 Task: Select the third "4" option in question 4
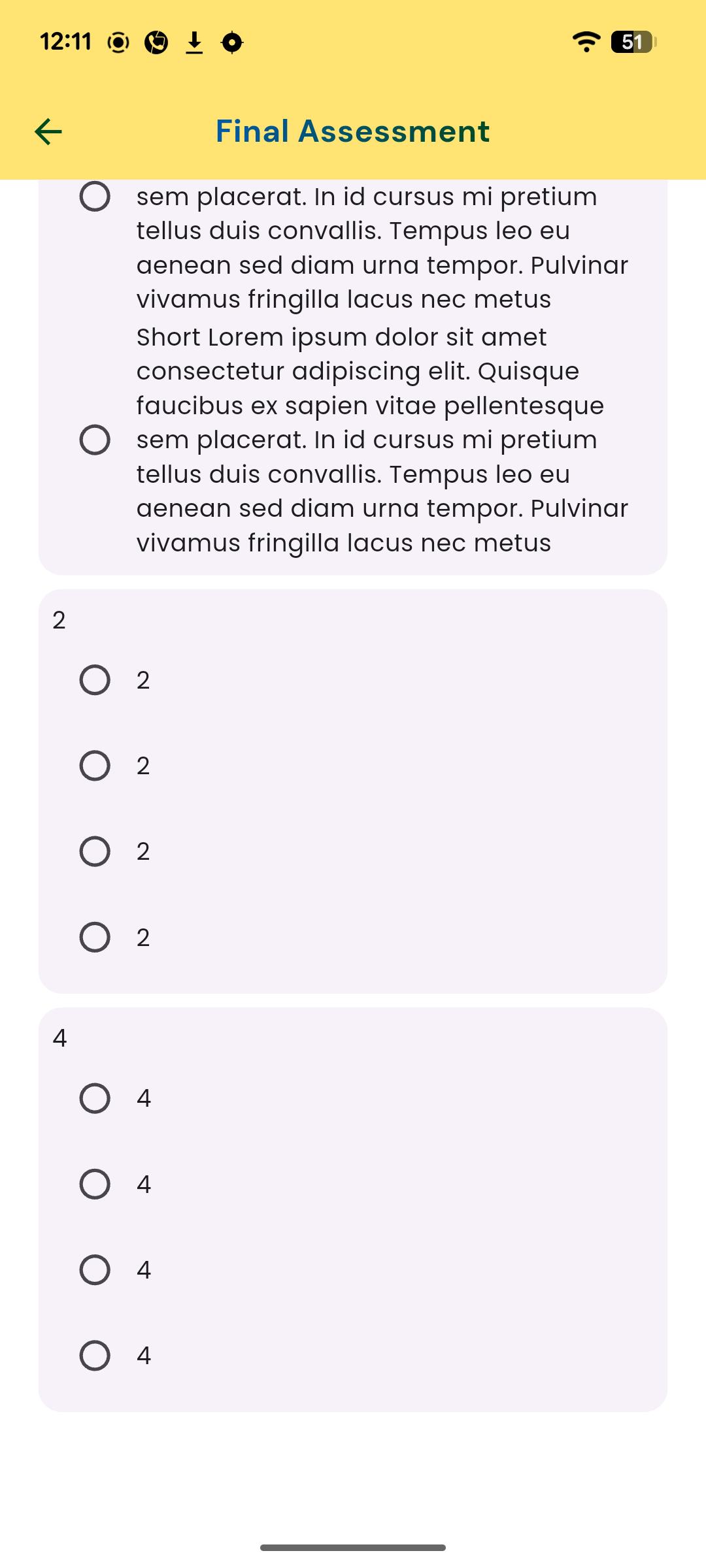click(95, 1269)
